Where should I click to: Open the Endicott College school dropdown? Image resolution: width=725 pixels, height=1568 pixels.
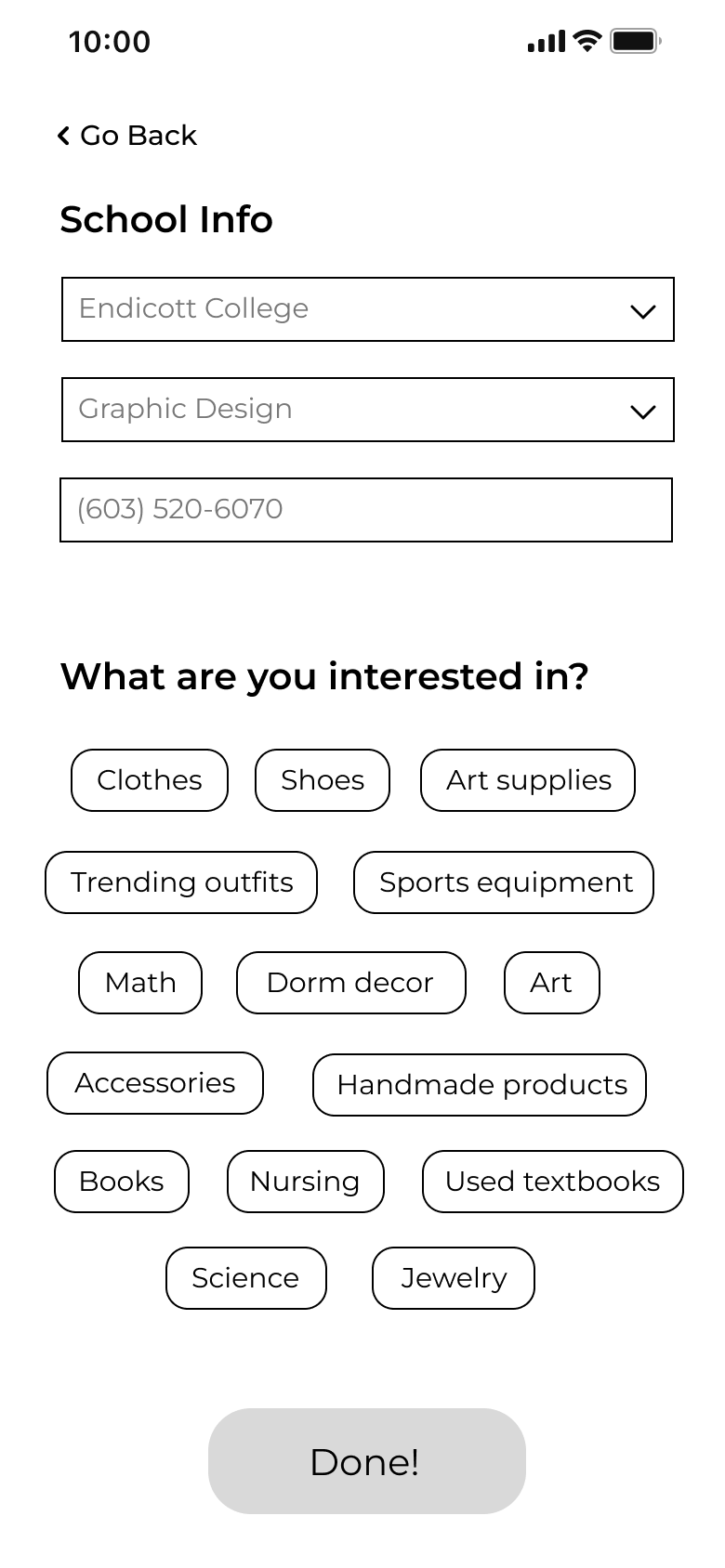(368, 309)
